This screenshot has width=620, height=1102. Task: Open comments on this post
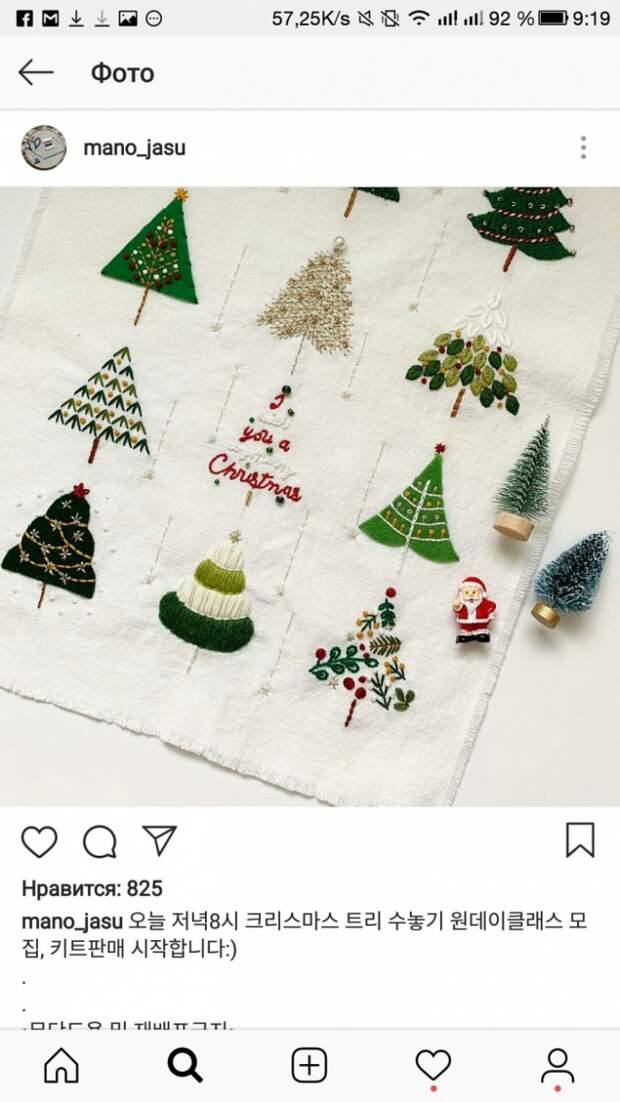point(99,842)
